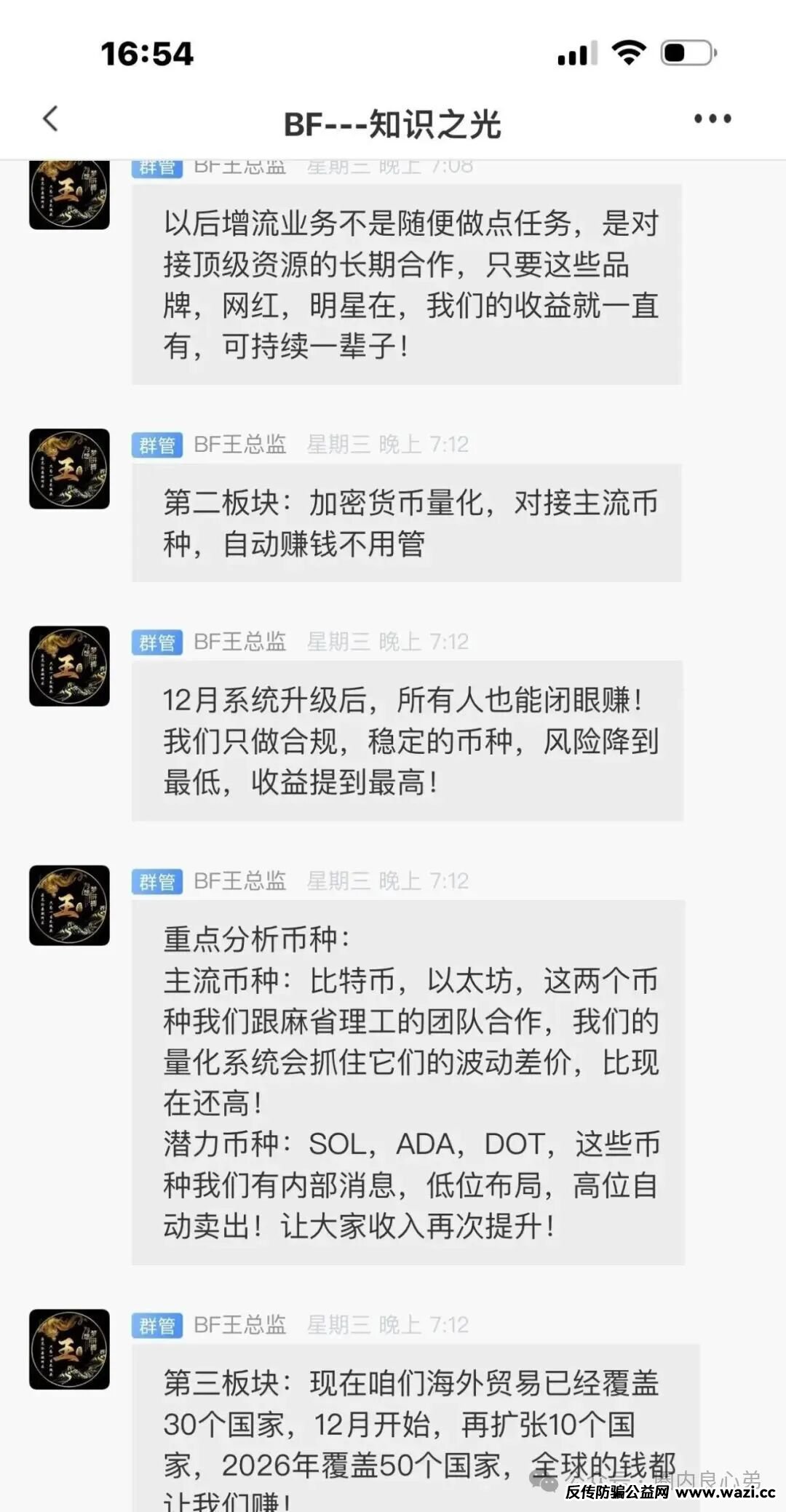Screen dimensions: 786x1512
Task: View profile from avatar beside 重点分析币种 message
Action: point(69,905)
